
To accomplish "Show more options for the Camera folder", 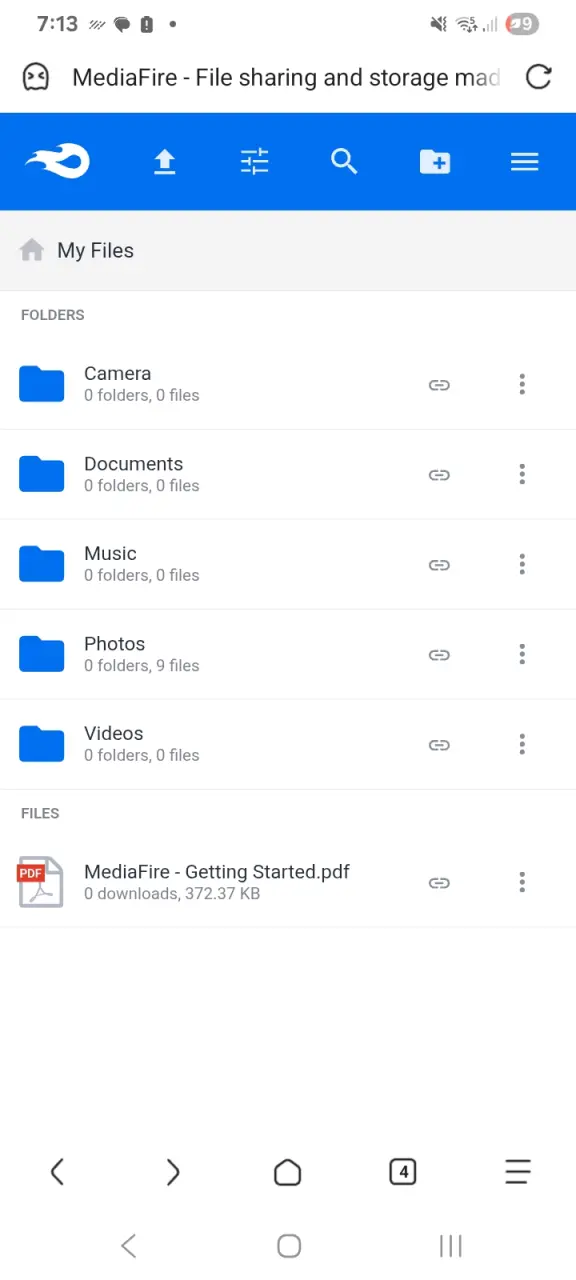I will (522, 384).
